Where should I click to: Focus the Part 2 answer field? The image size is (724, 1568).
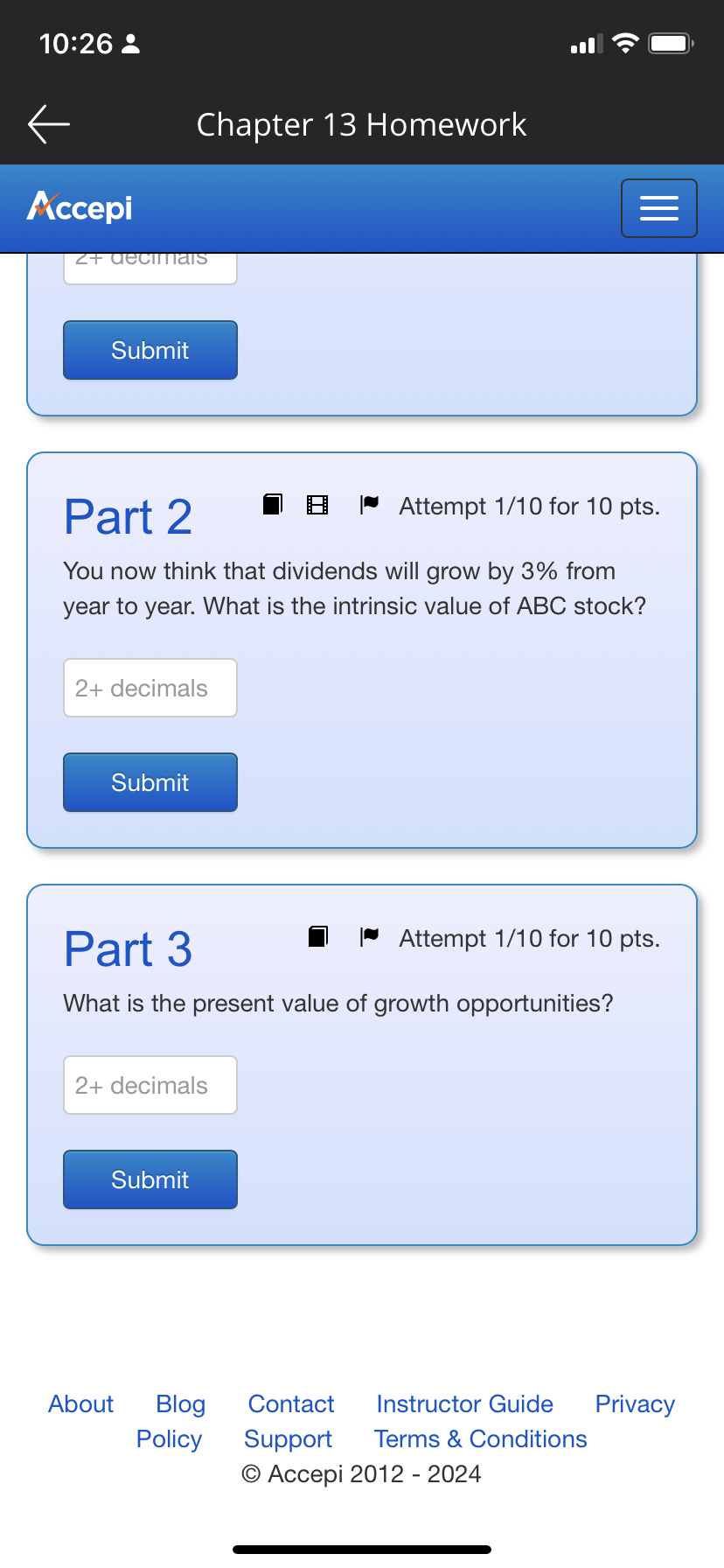[x=150, y=688]
